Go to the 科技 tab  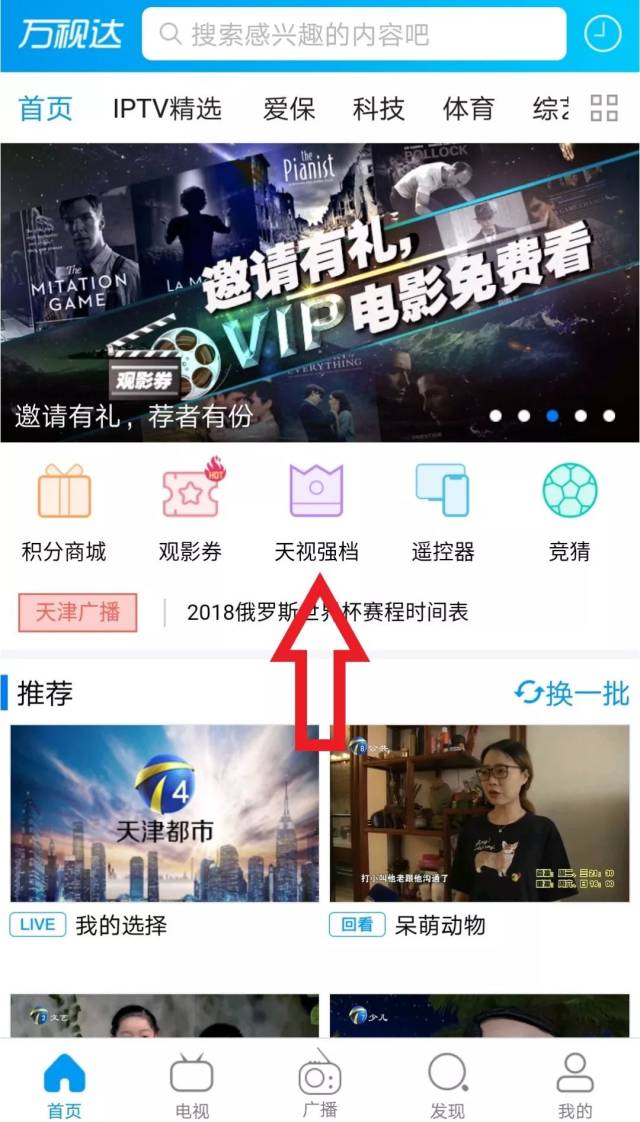point(378,108)
